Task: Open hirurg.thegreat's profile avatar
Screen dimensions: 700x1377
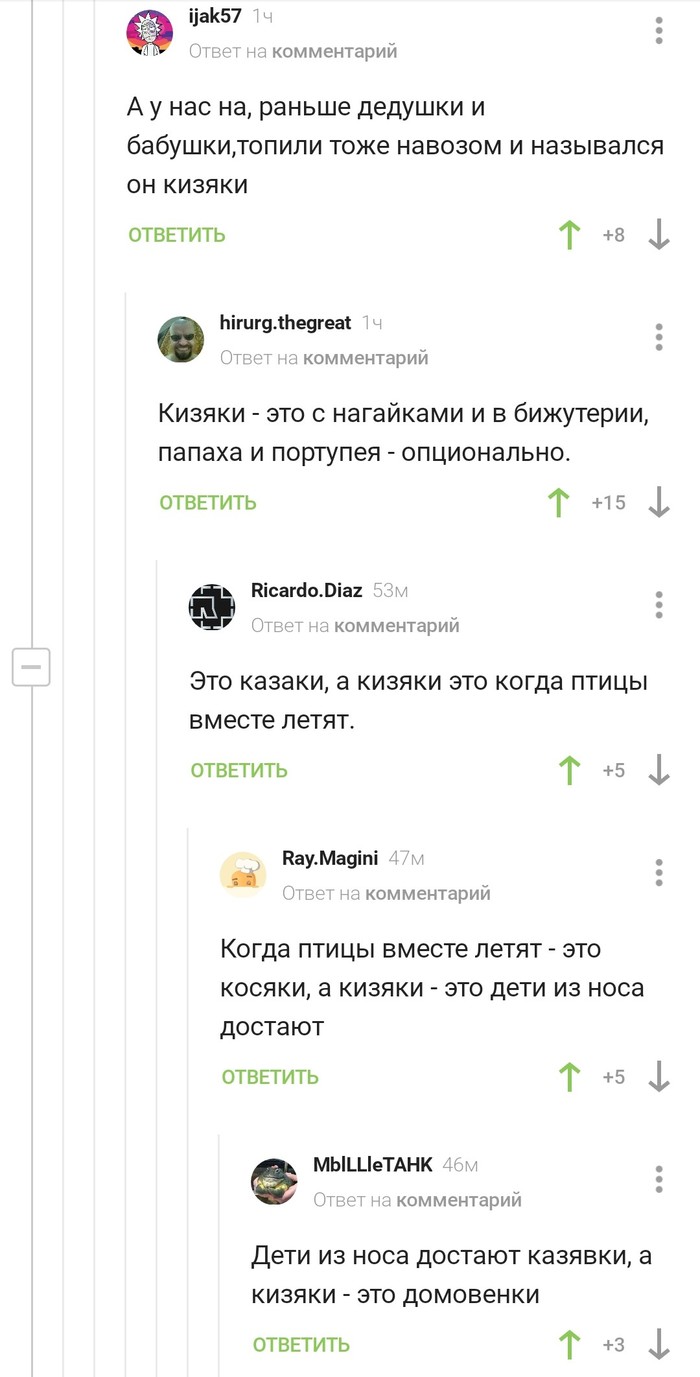Action: tap(181, 339)
